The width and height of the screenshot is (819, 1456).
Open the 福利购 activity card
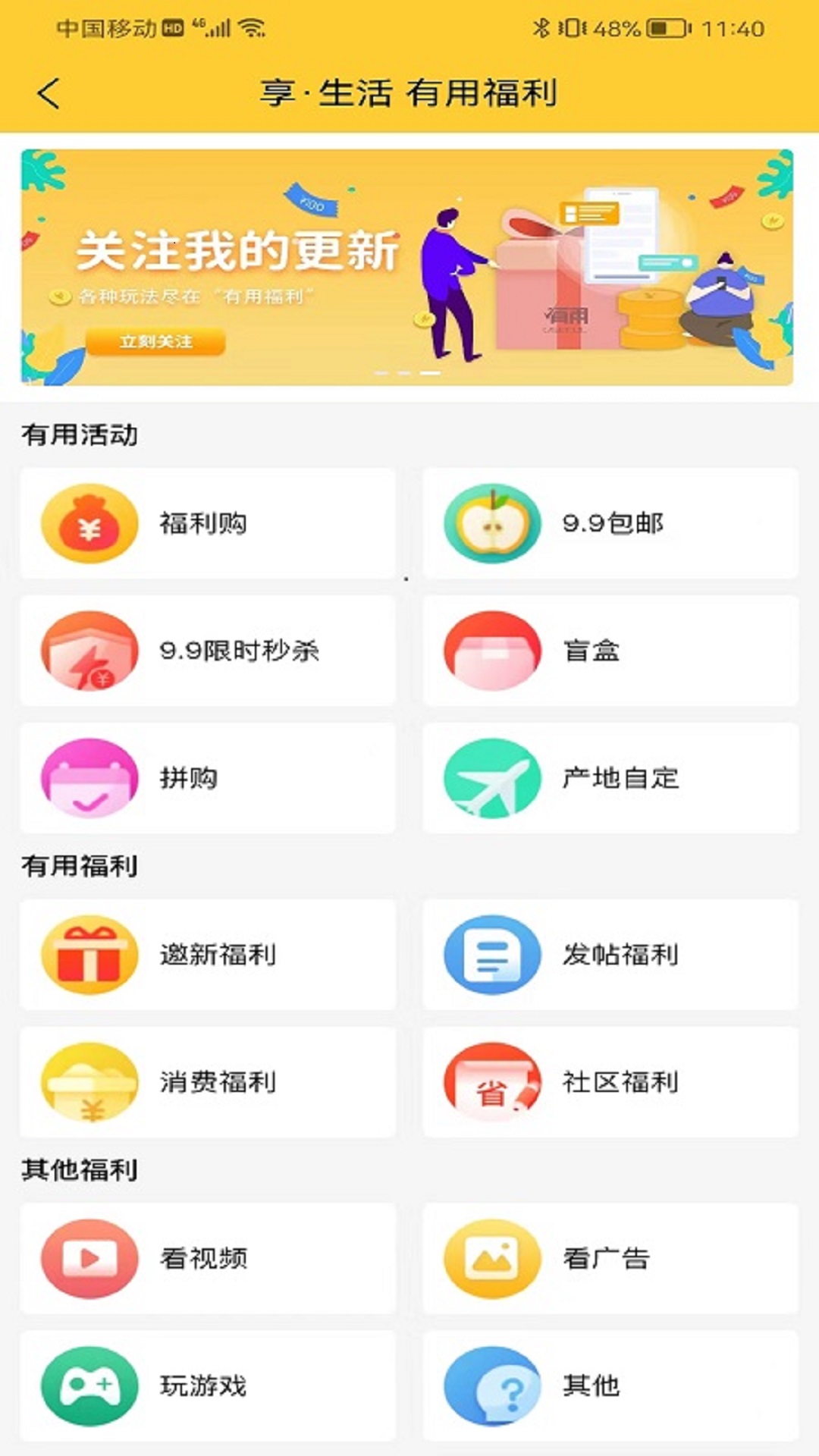(208, 523)
